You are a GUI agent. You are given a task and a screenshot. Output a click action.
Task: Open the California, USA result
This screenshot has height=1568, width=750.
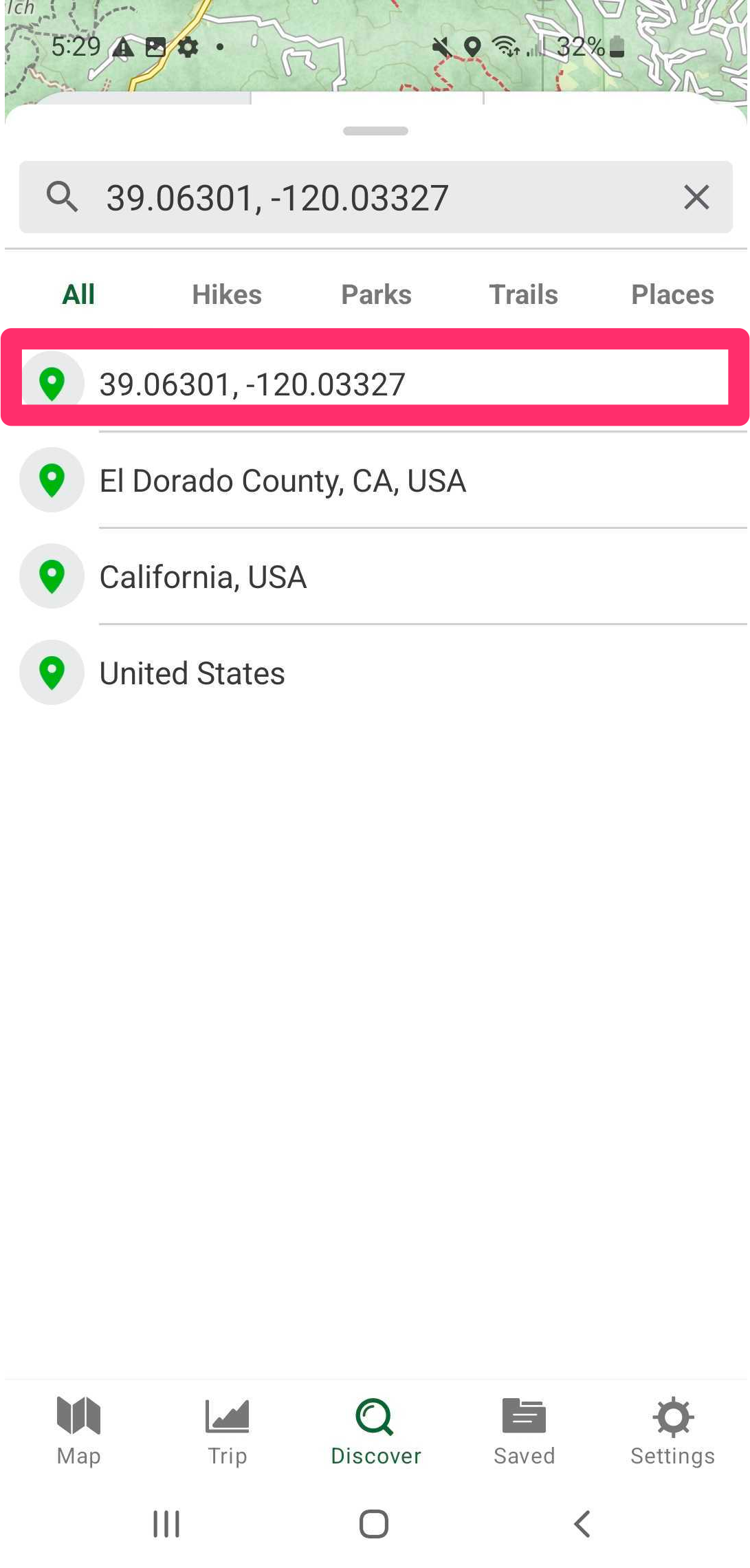[x=375, y=576]
